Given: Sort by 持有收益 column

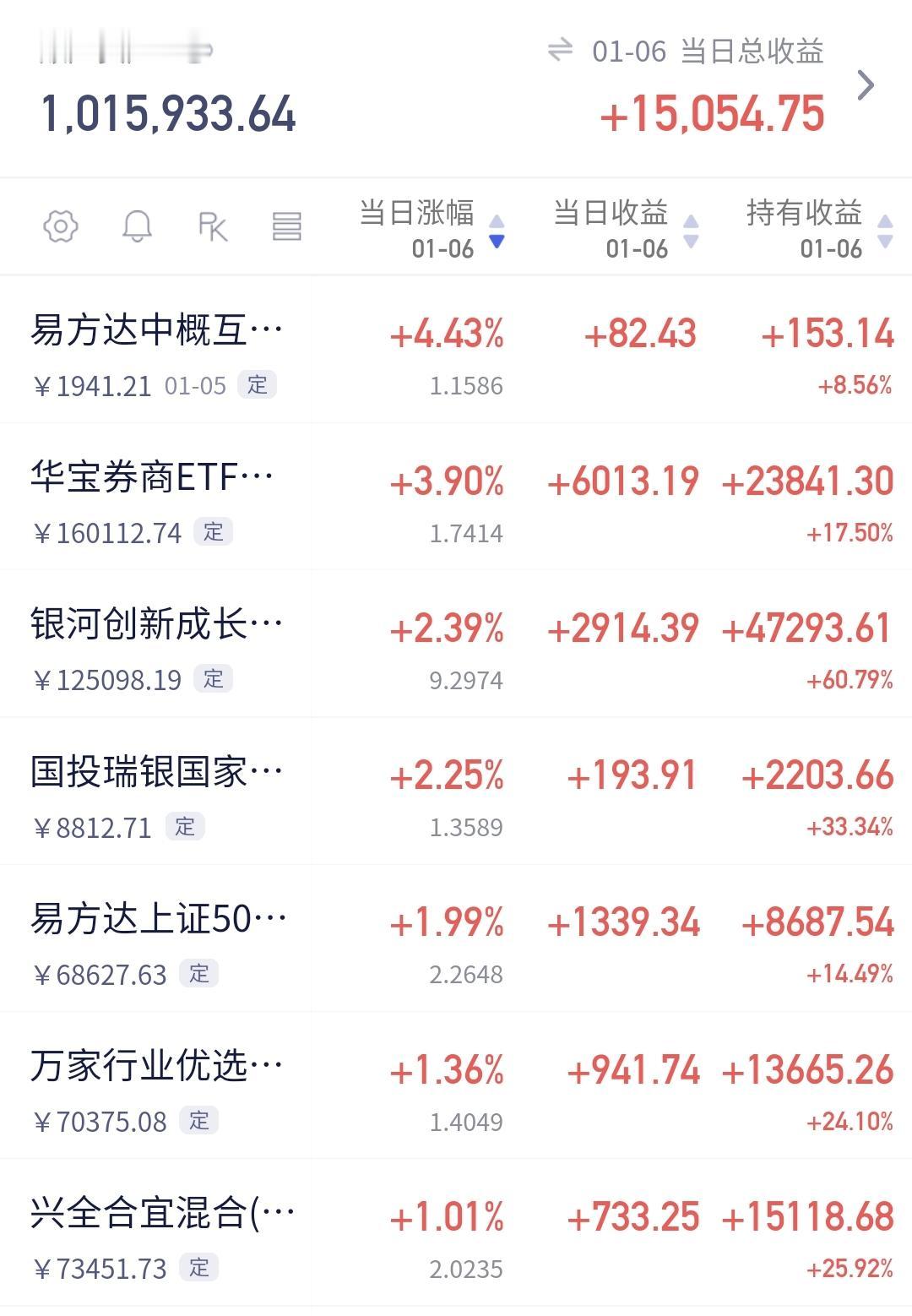Looking at the screenshot, I should tap(820, 228).
